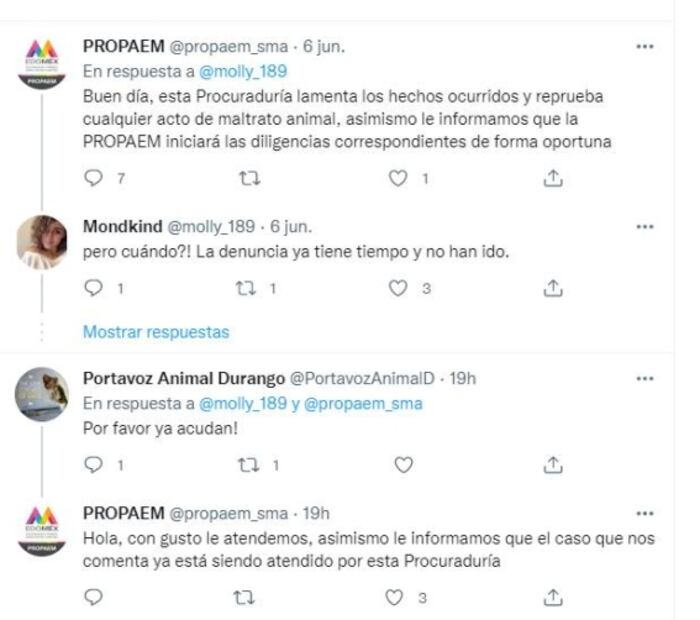Image resolution: width=700 pixels, height=620 pixels.
Task: Like PROPAEM's 6 jun. tweet
Action: click(398, 179)
